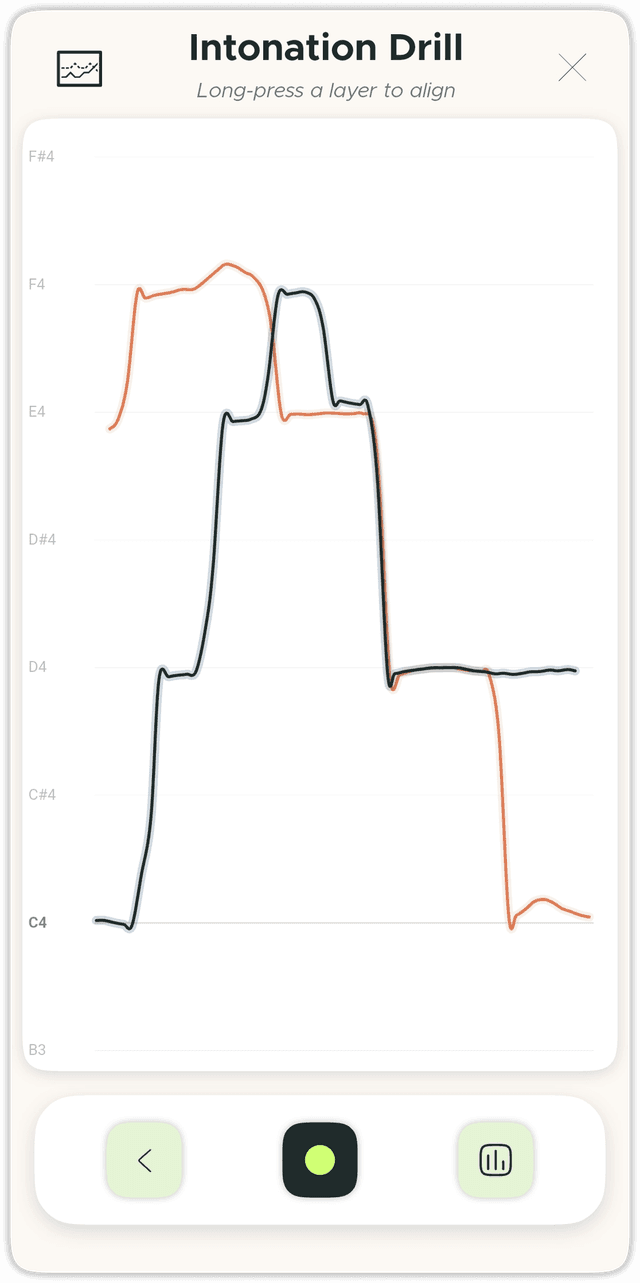
Task: Open the bar chart stats button
Action: [495, 1160]
